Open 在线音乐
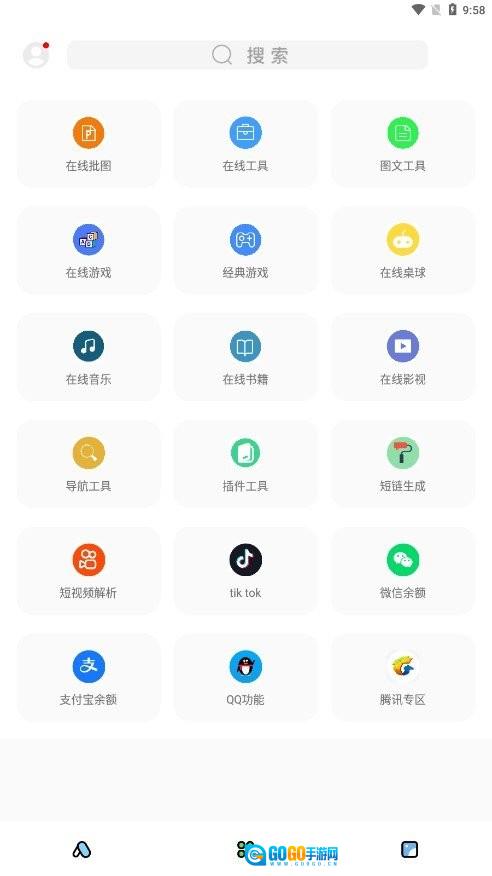 [x=89, y=357]
